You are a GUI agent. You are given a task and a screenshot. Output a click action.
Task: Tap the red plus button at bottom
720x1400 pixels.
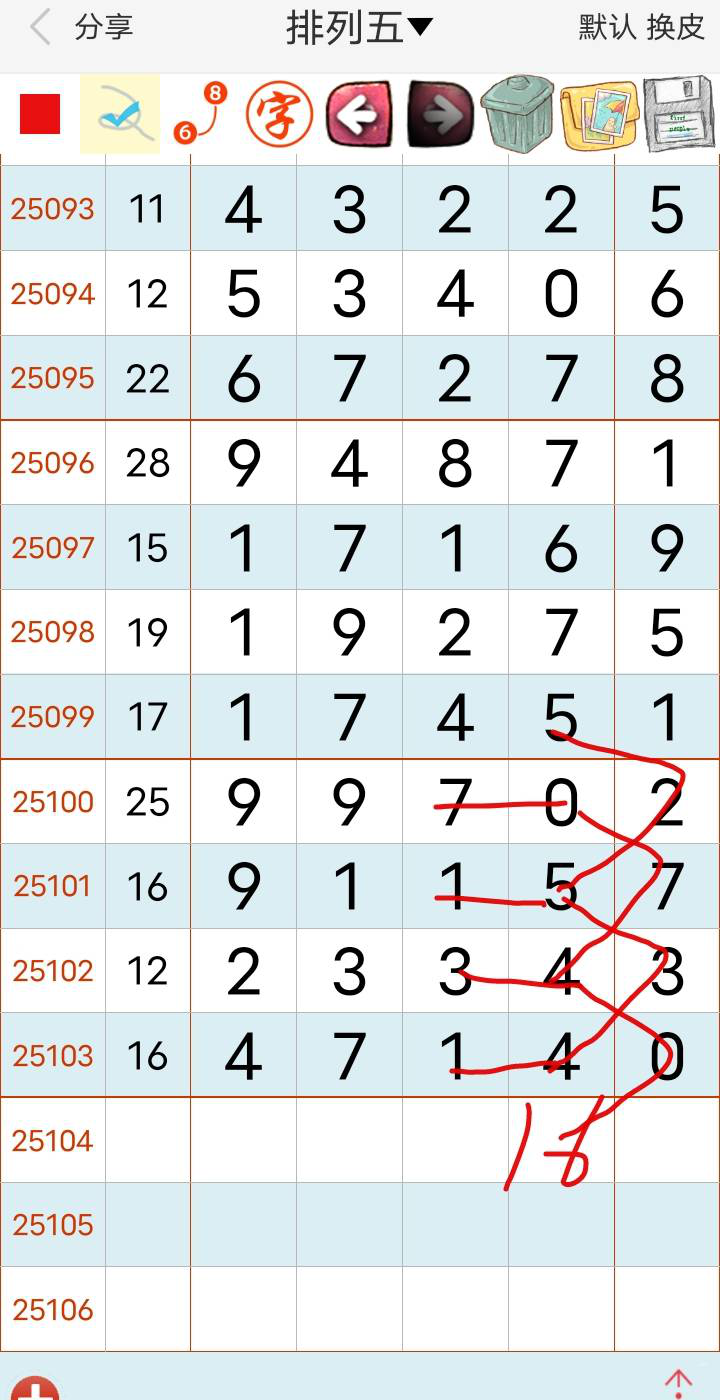point(36,1388)
